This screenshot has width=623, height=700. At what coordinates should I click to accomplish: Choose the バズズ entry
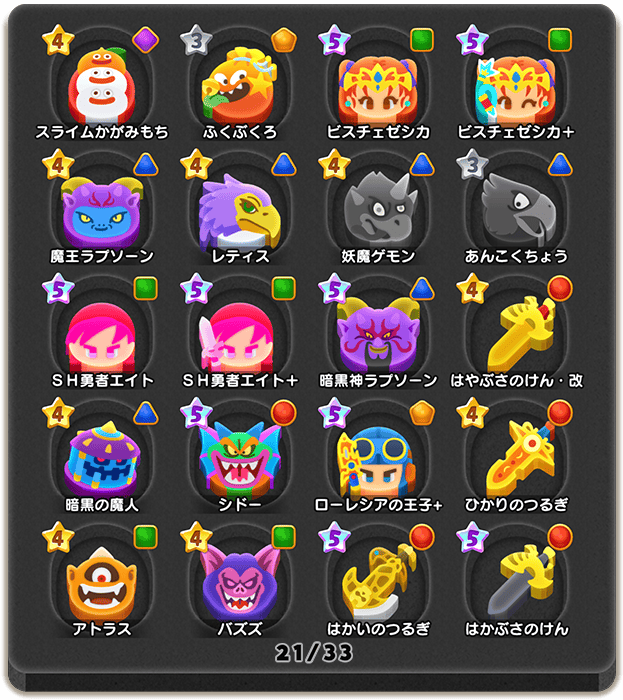[240, 581]
